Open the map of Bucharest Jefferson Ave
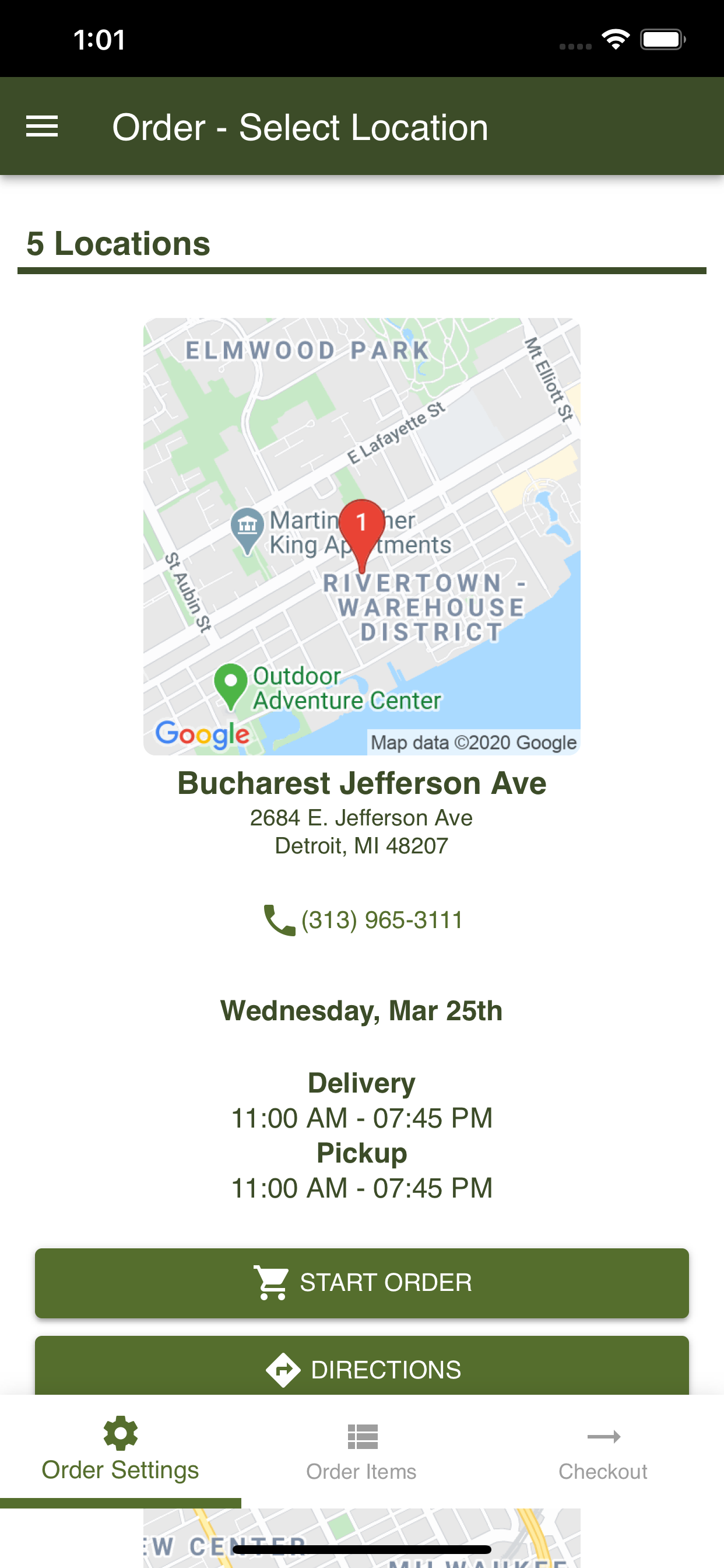 pyautogui.click(x=362, y=536)
